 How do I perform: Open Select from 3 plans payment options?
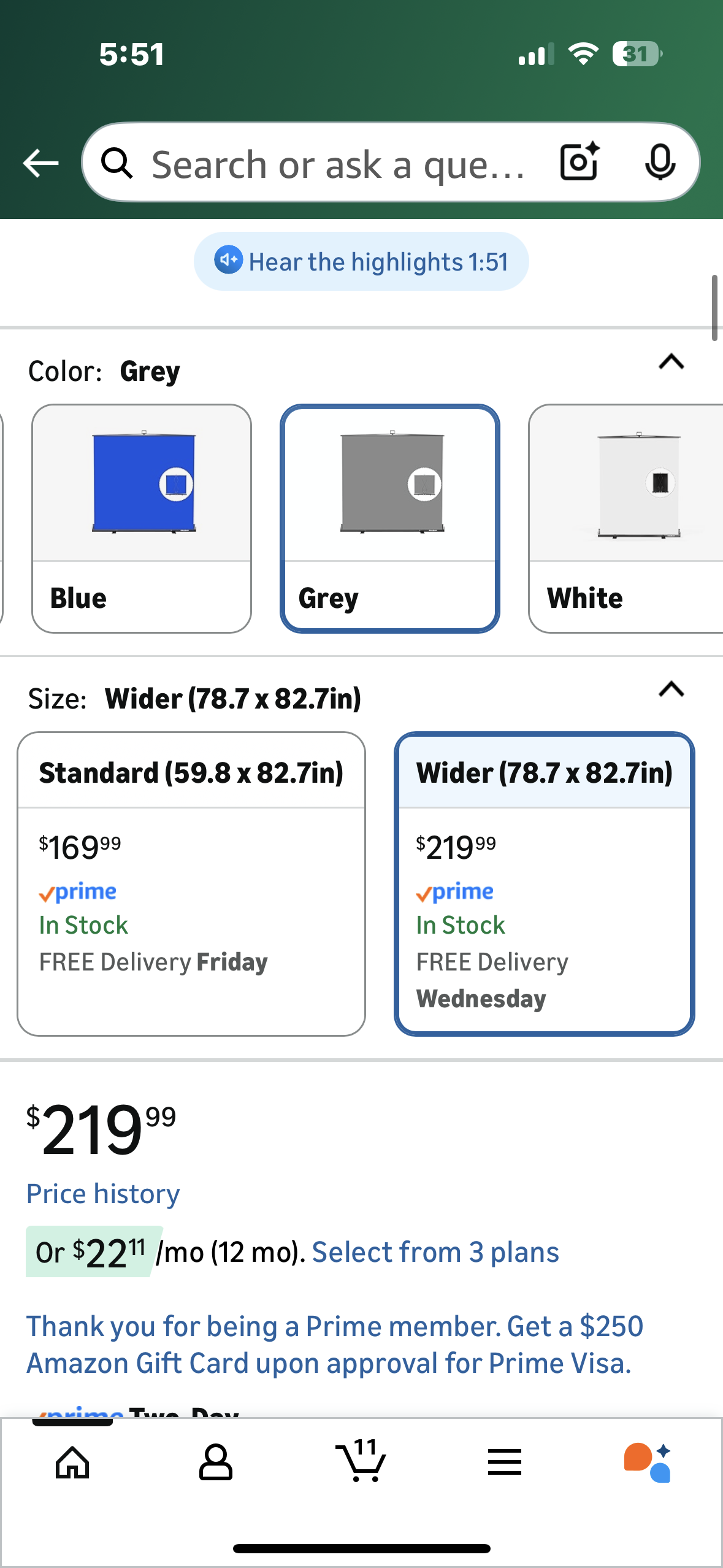point(435,1251)
